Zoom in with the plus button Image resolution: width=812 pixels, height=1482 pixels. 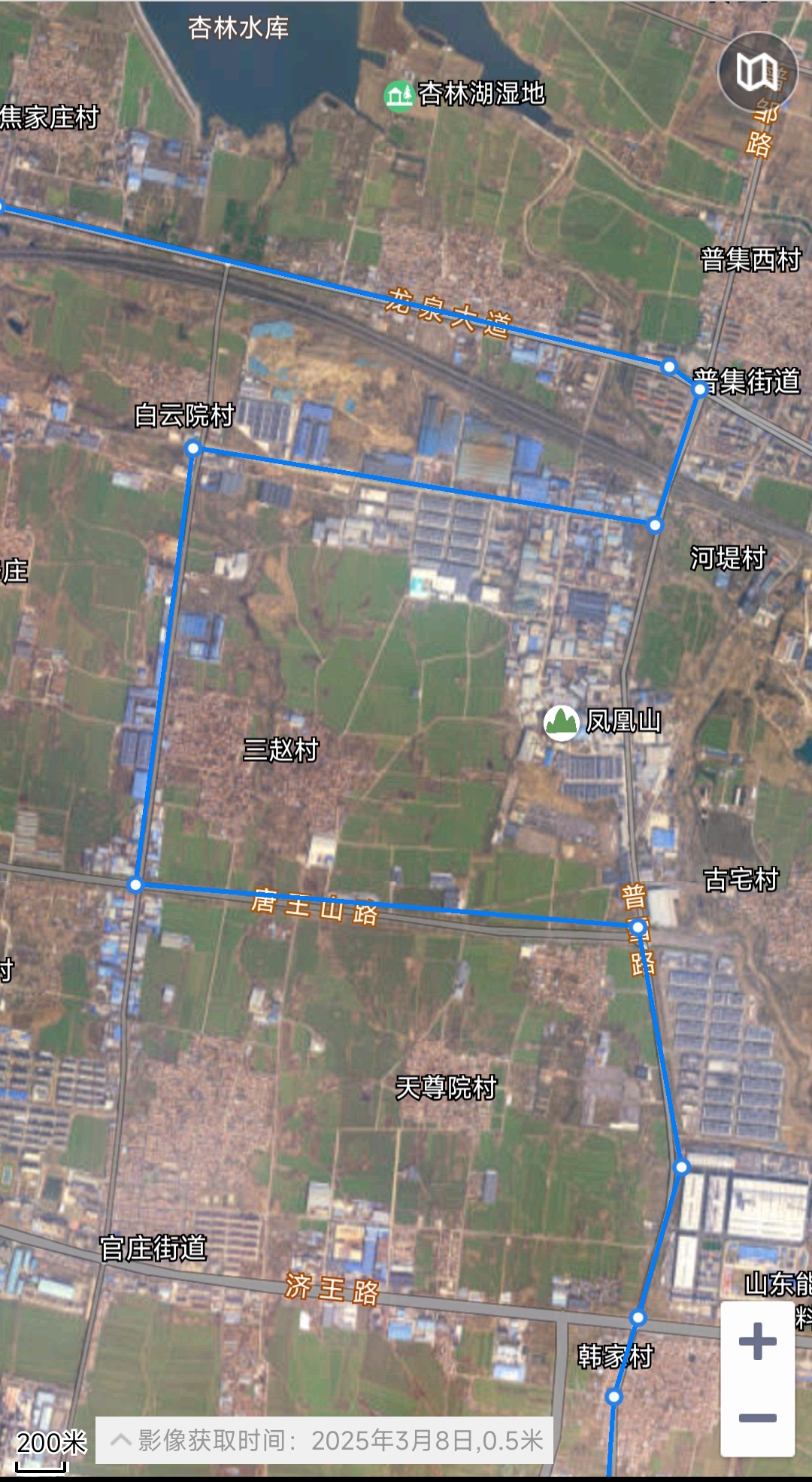tap(757, 1341)
